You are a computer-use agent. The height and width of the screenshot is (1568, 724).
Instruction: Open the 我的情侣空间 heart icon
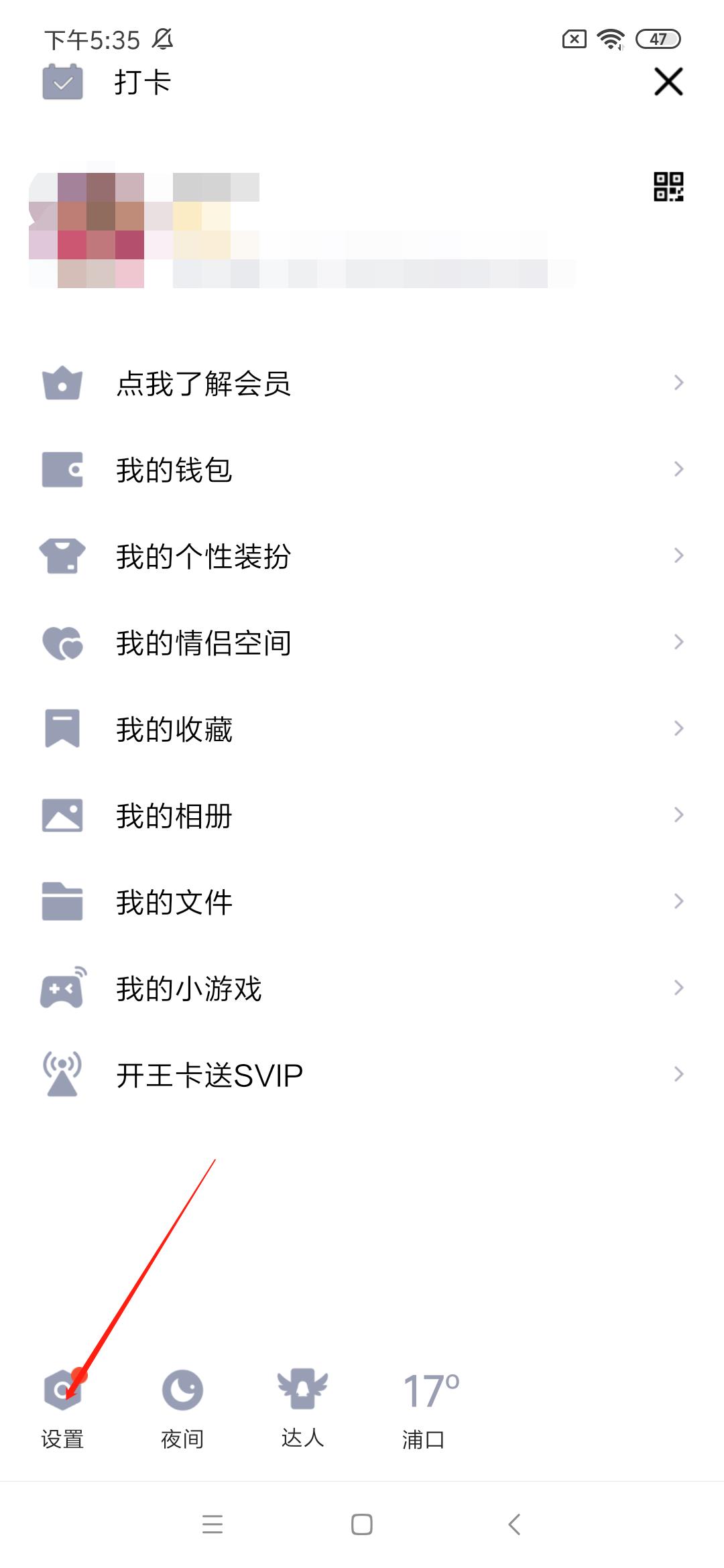pos(64,643)
